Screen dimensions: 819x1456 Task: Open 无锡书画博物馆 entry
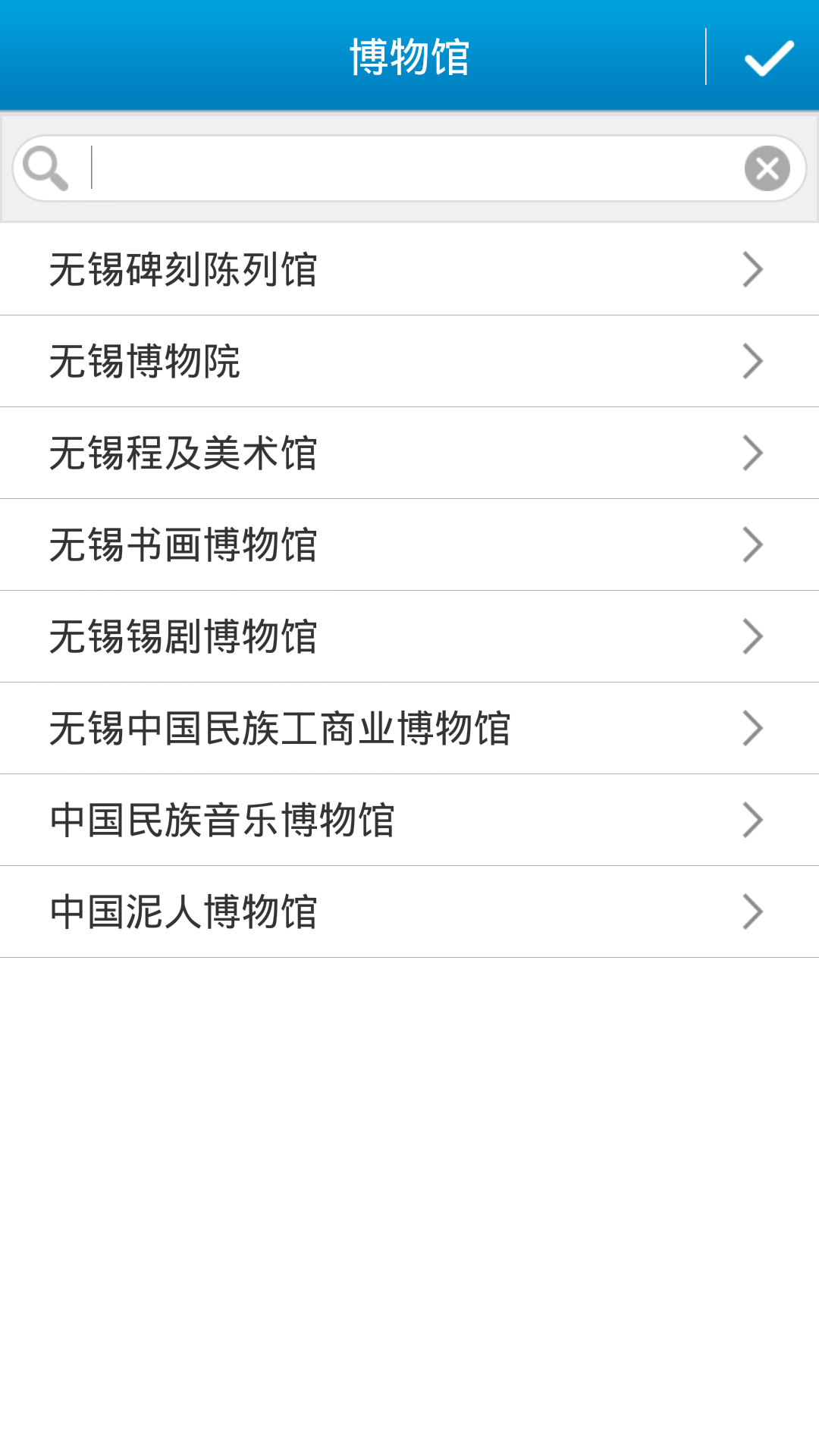point(303,544)
